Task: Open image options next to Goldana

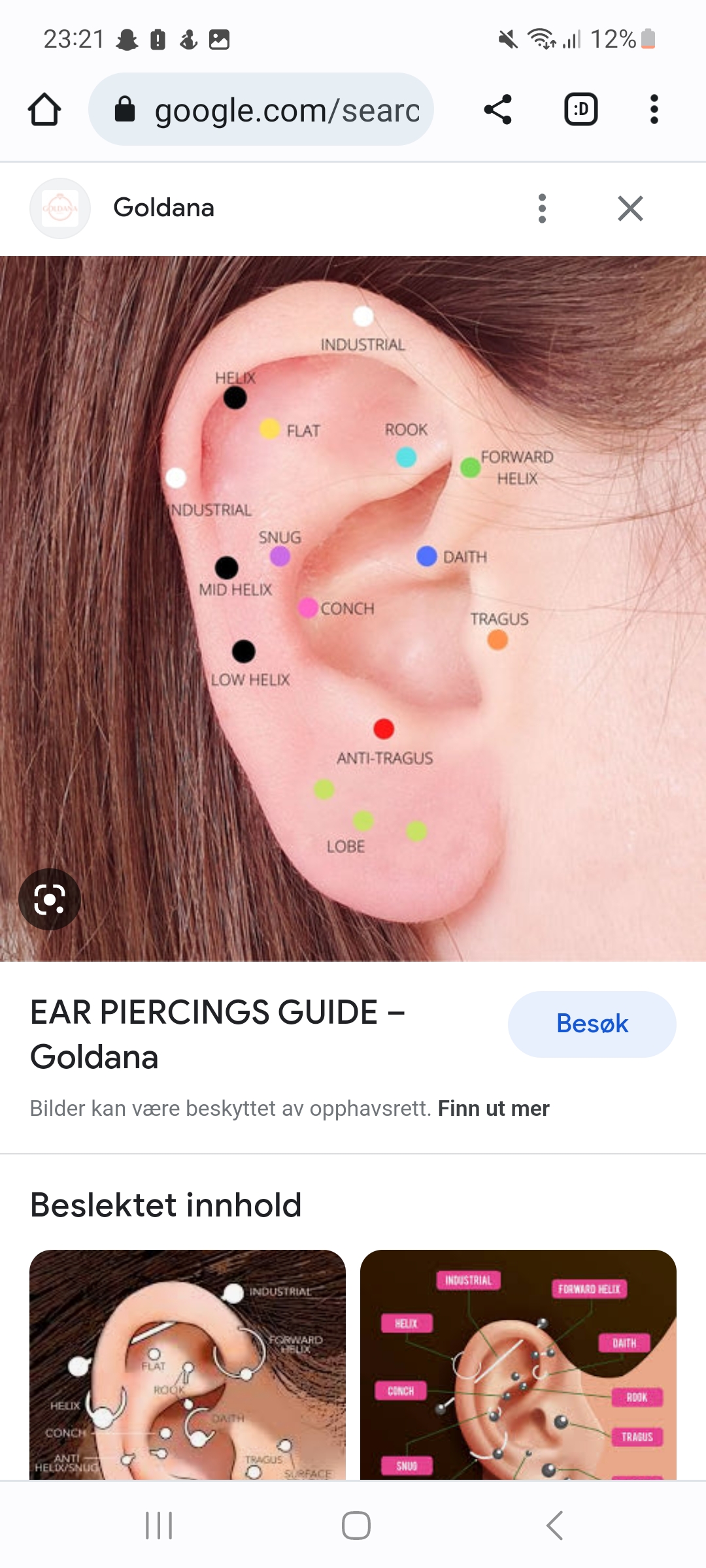Action: coord(542,208)
